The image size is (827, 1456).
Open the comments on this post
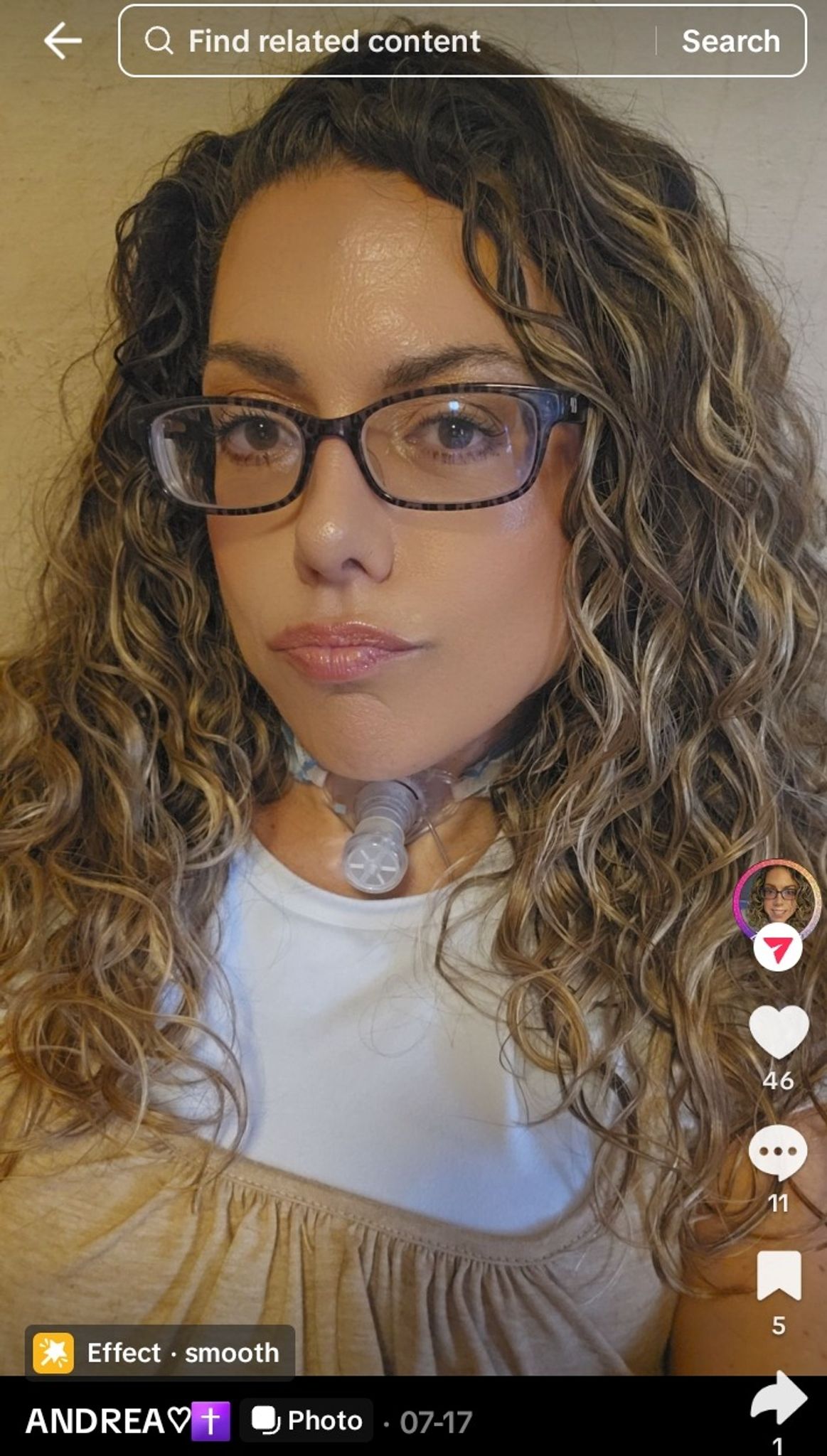point(778,1153)
